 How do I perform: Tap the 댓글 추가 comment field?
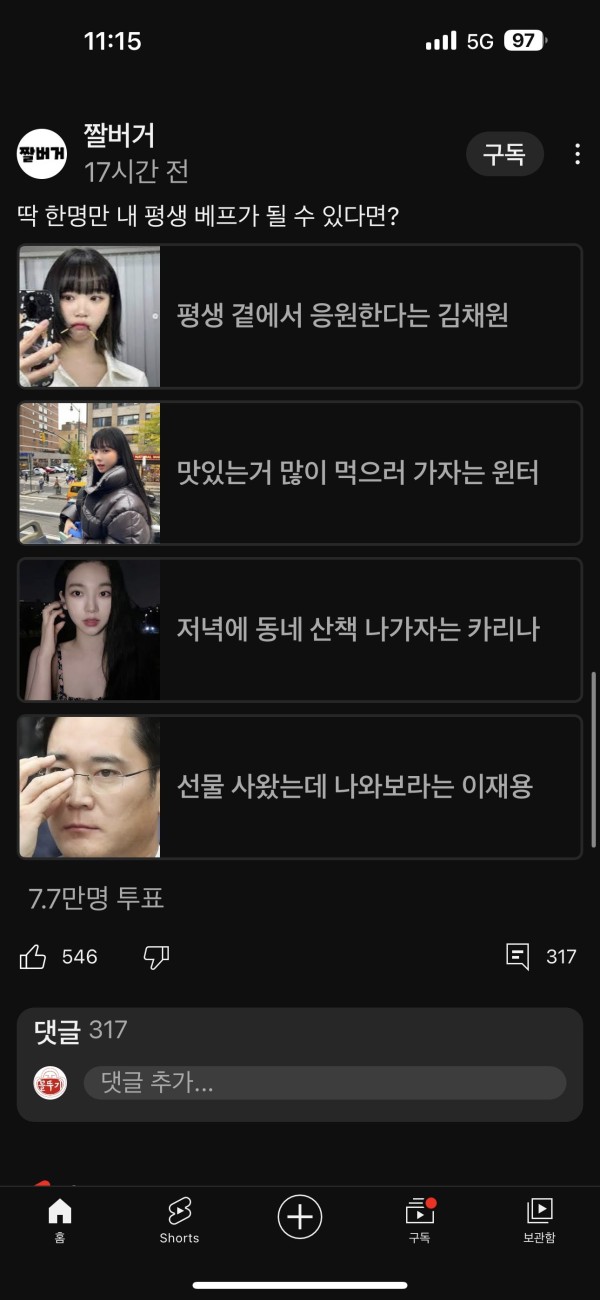[324, 1083]
